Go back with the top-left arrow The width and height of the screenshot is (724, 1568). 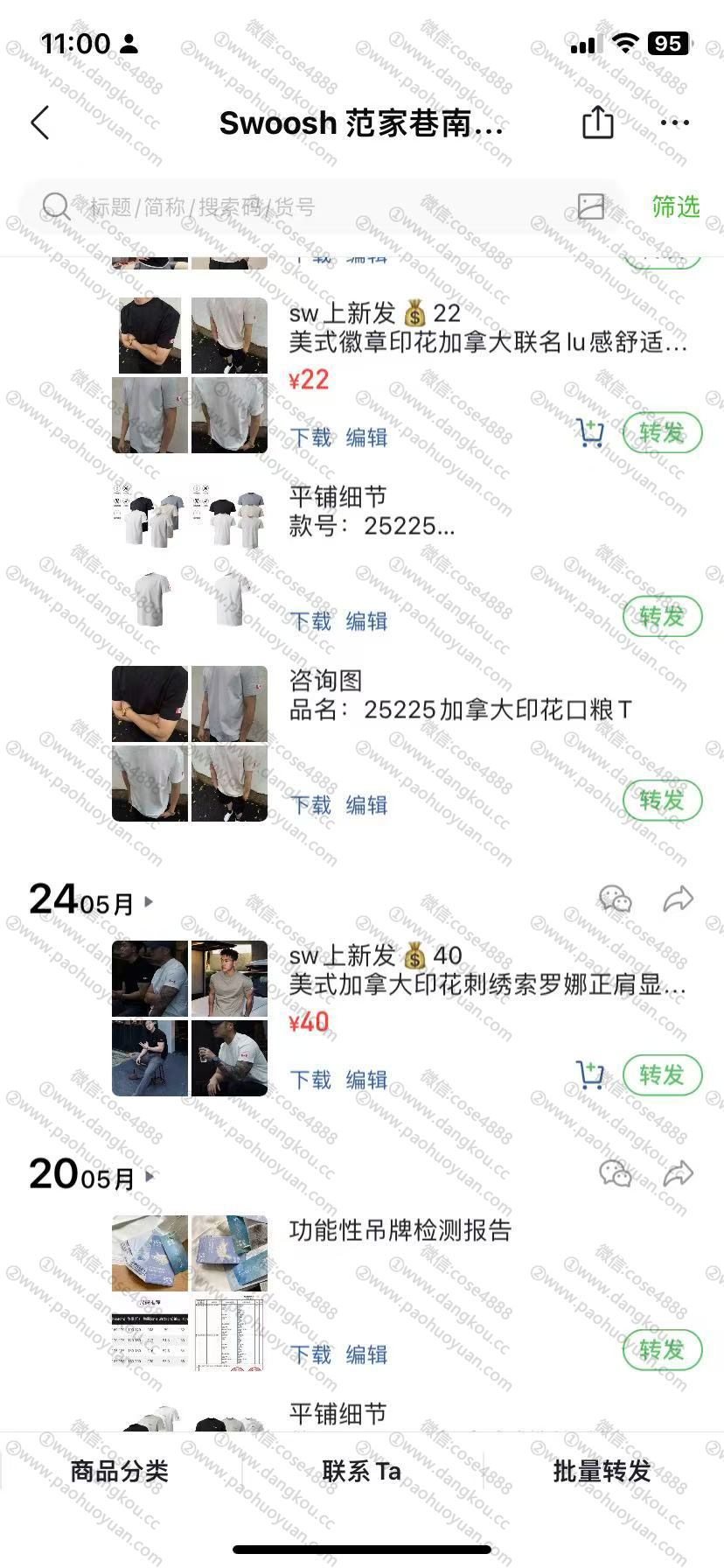[x=40, y=123]
